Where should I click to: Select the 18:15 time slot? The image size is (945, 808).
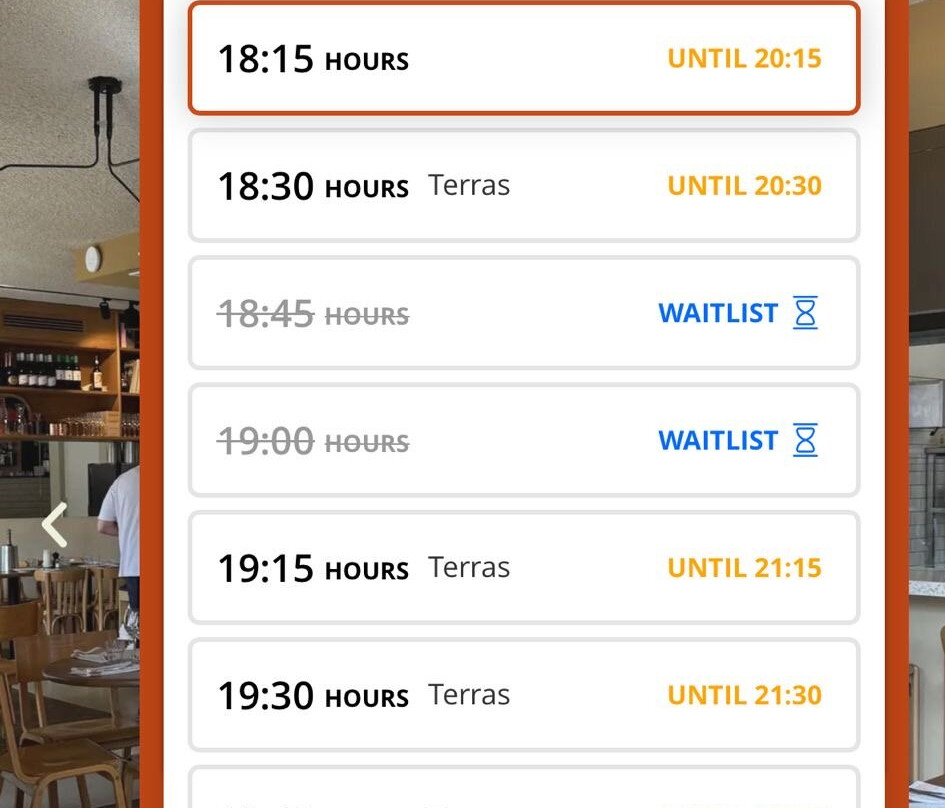tap(523, 59)
